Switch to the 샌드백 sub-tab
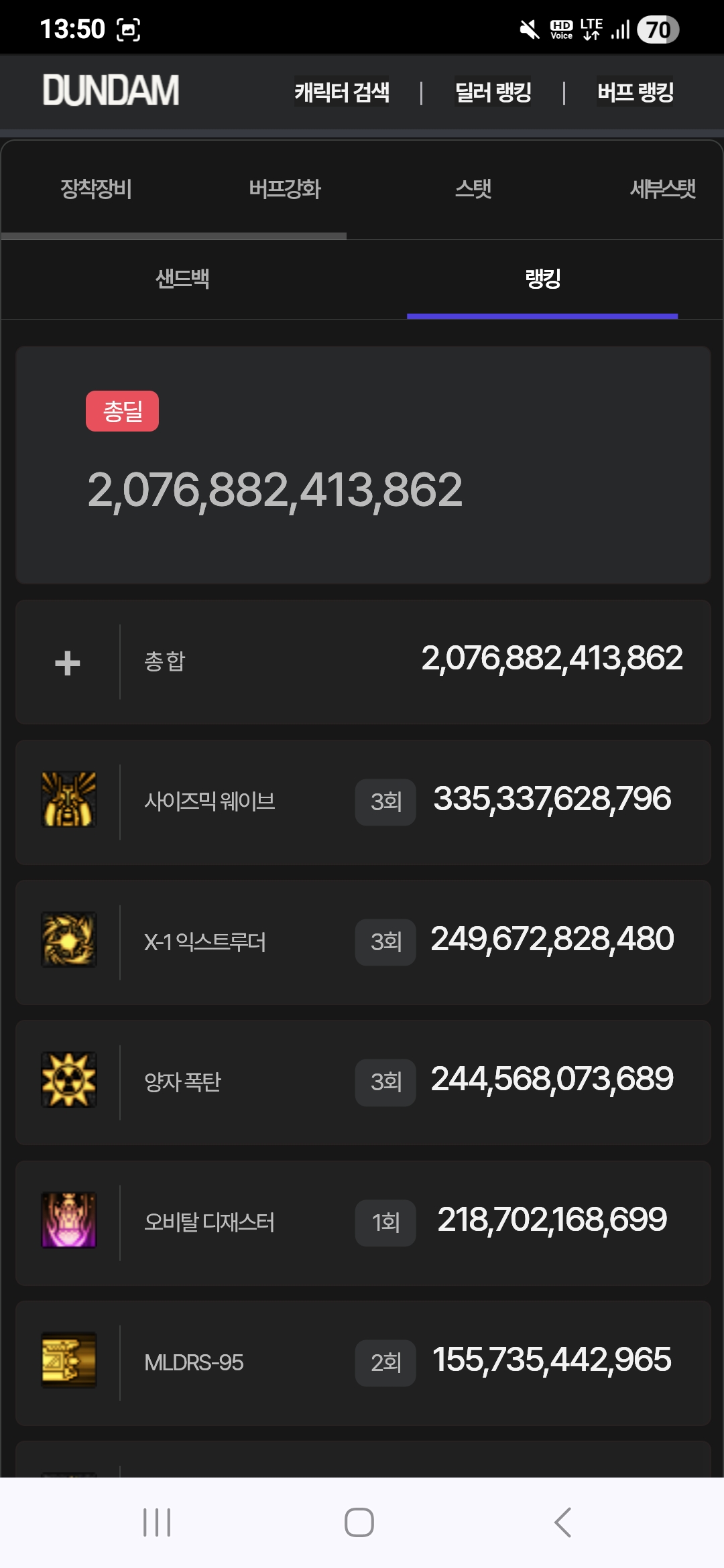The height and width of the screenshot is (1568, 724). pyautogui.click(x=182, y=279)
